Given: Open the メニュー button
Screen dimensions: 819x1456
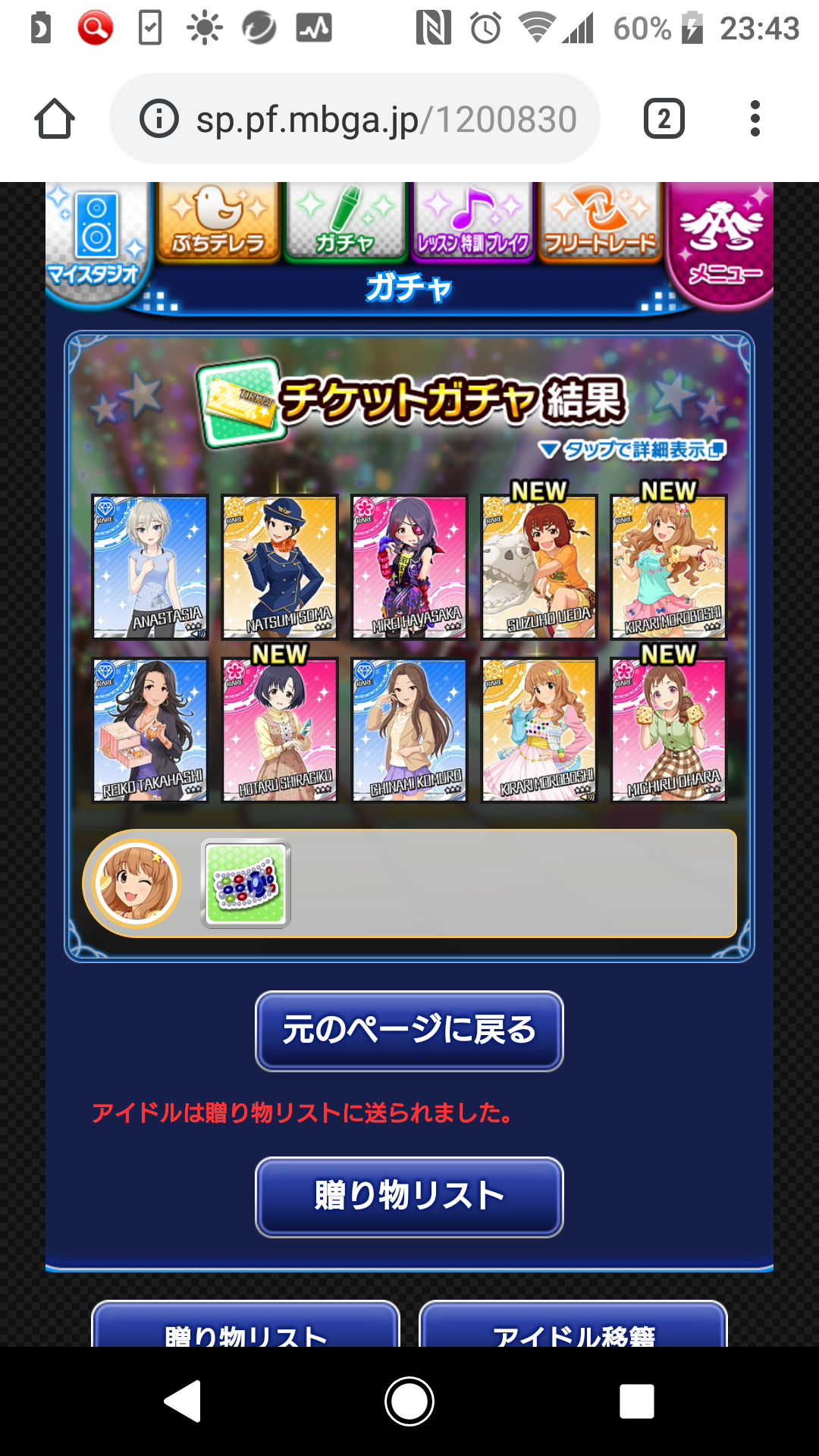Looking at the screenshot, I should pos(722,243).
